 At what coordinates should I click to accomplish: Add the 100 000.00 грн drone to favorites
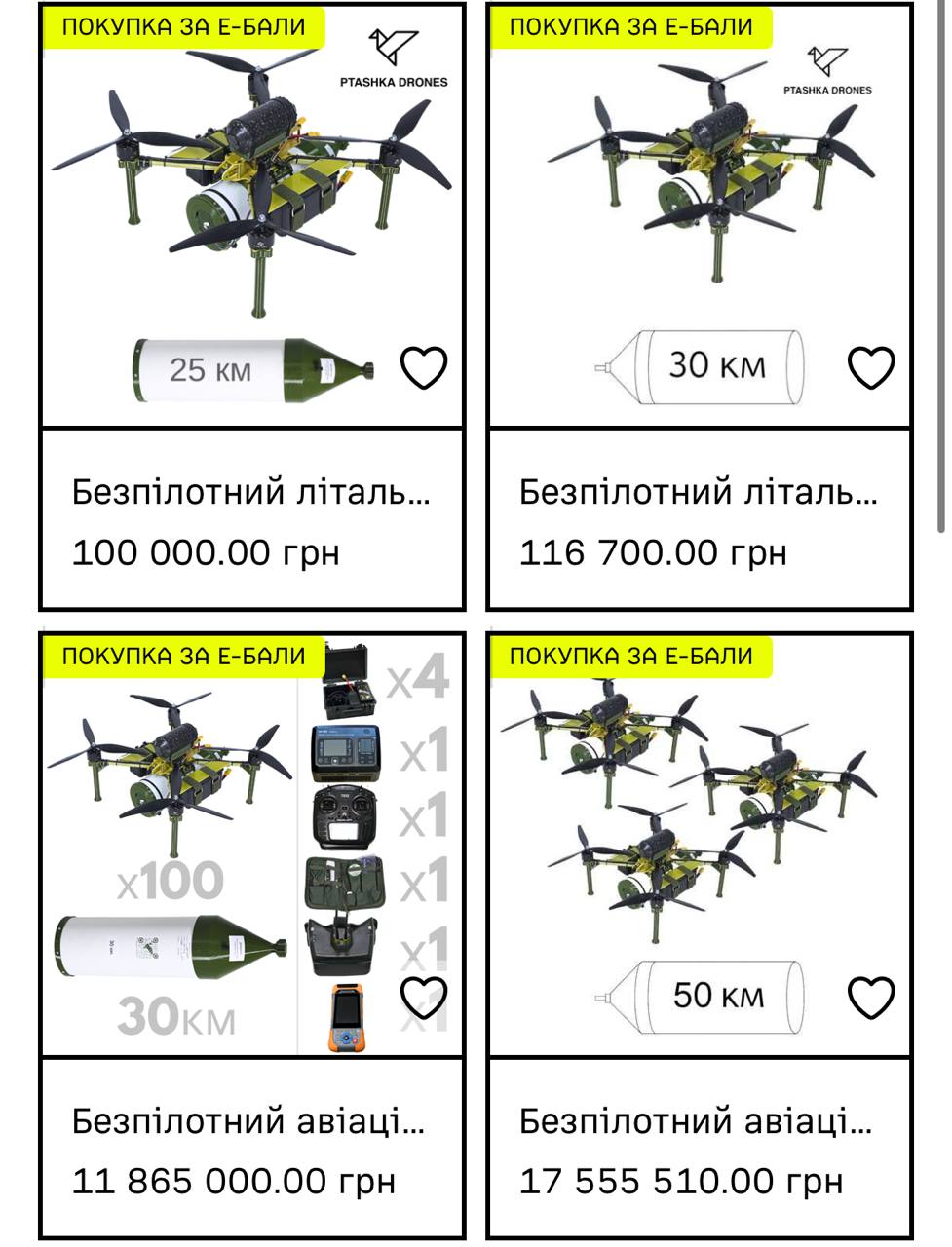[424, 367]
